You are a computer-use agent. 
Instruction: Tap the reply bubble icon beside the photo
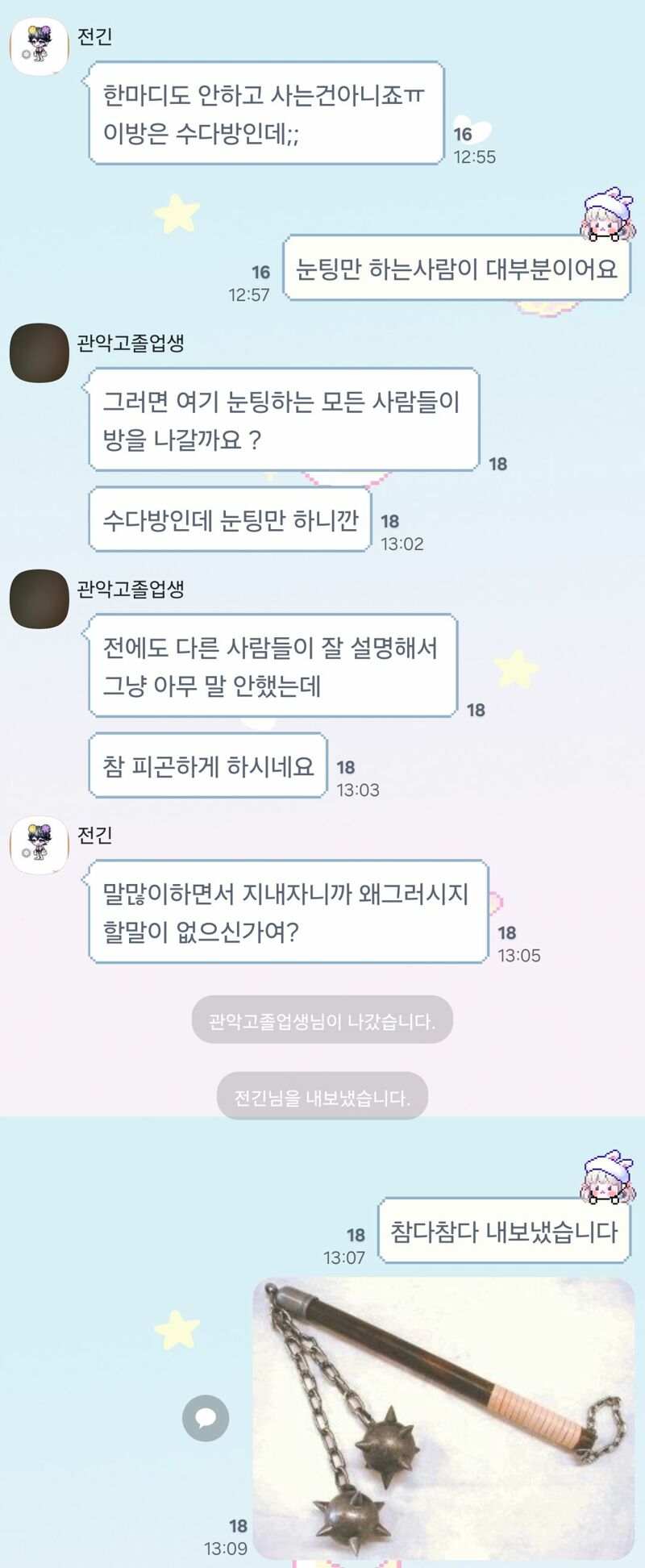pos(206,1418)
